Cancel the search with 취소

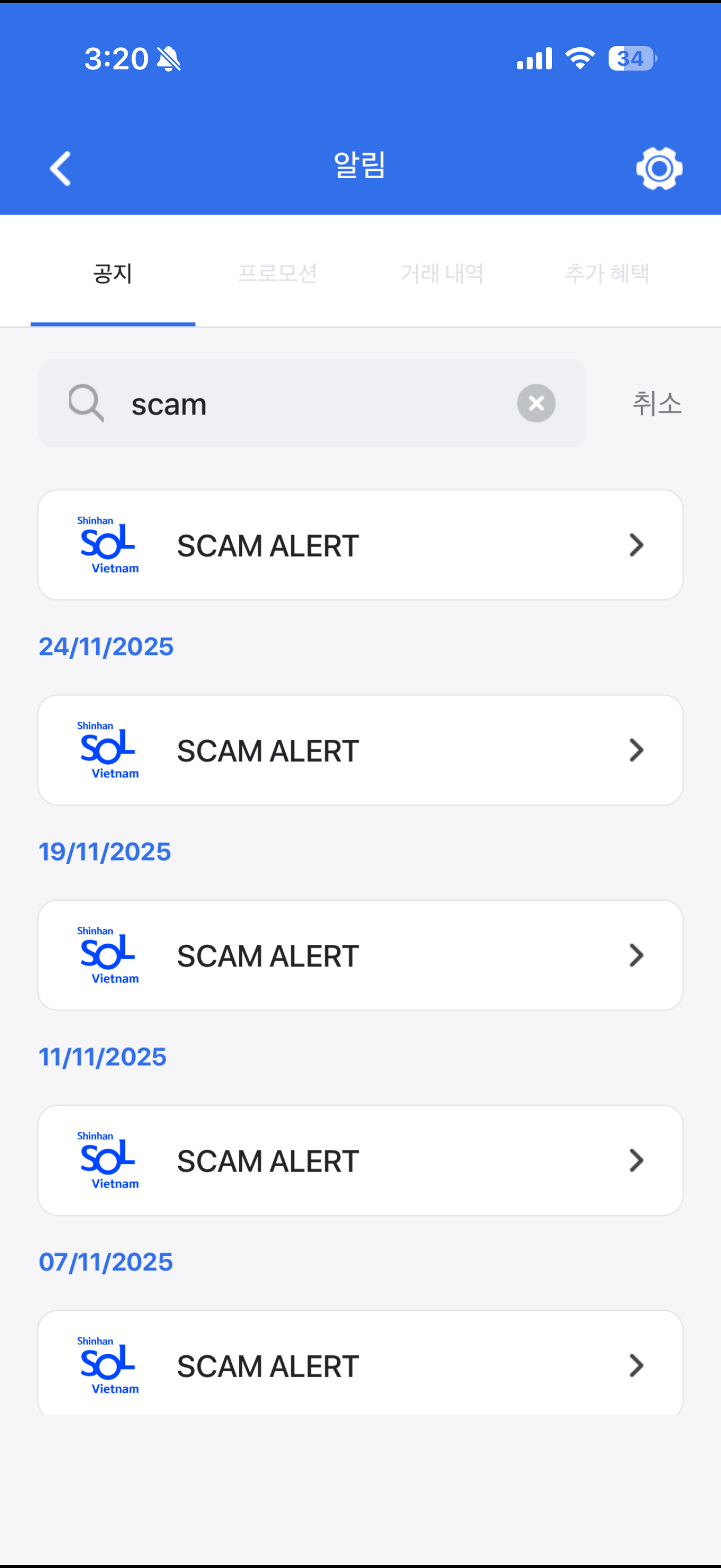(656, 404)
